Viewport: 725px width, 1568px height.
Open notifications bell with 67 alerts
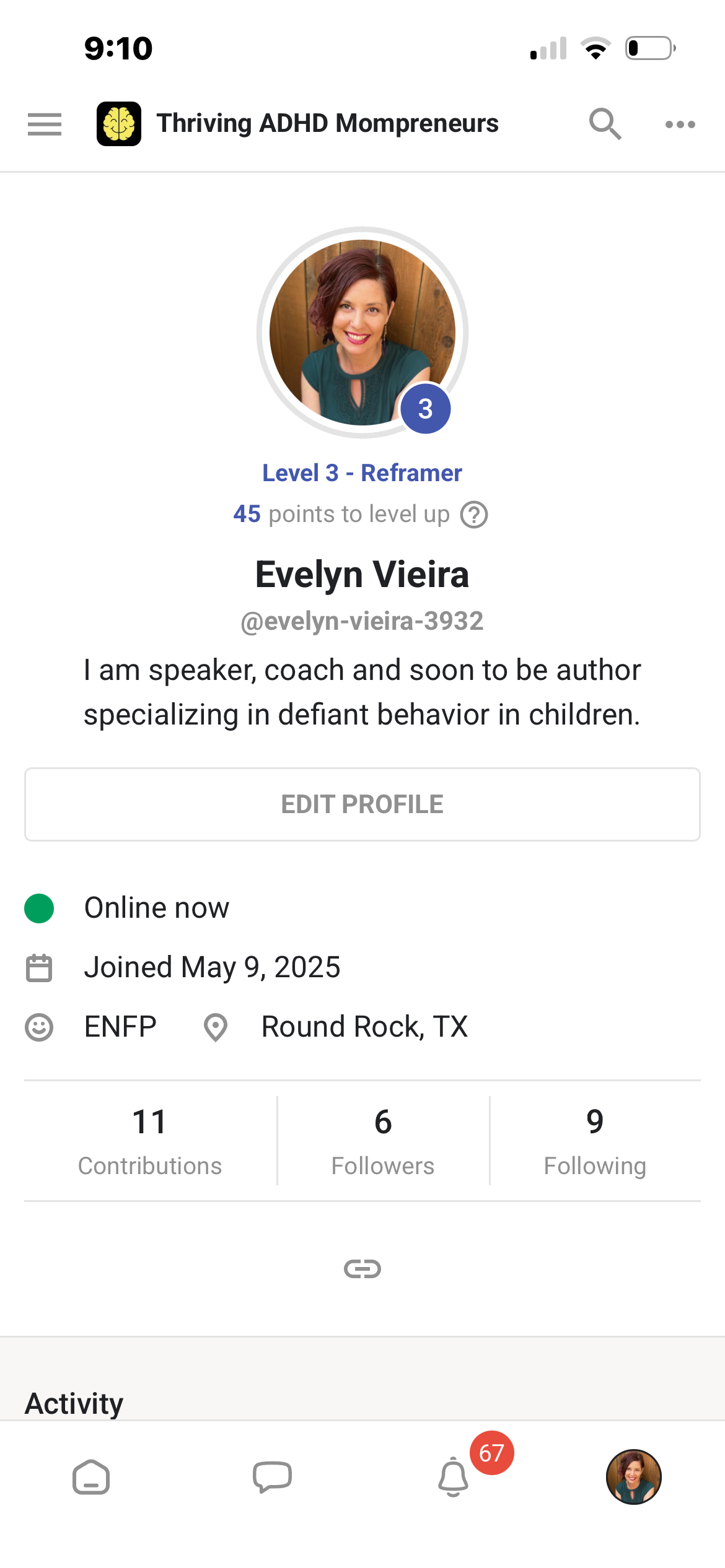(454, 1477)
